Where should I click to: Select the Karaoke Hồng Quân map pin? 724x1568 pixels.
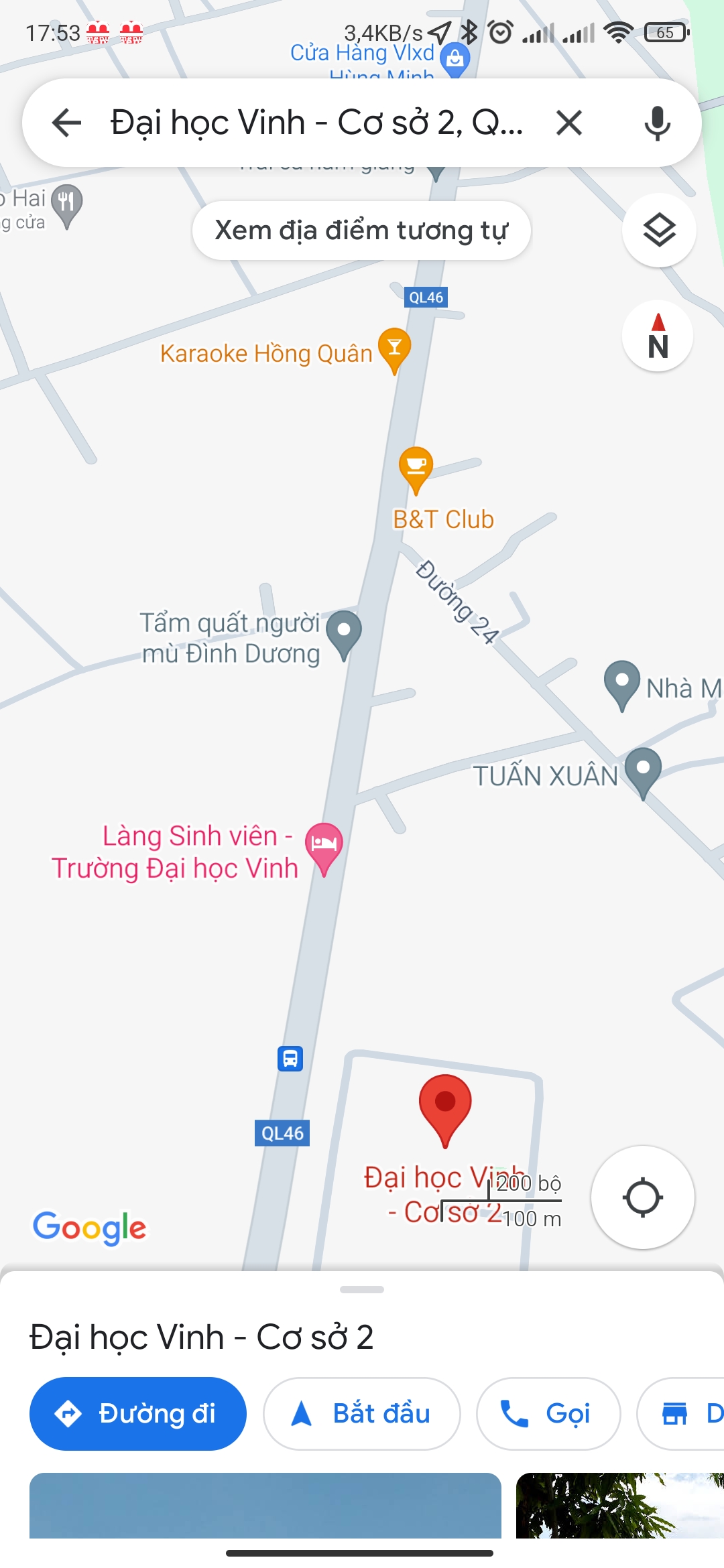[x=394, y=348]
